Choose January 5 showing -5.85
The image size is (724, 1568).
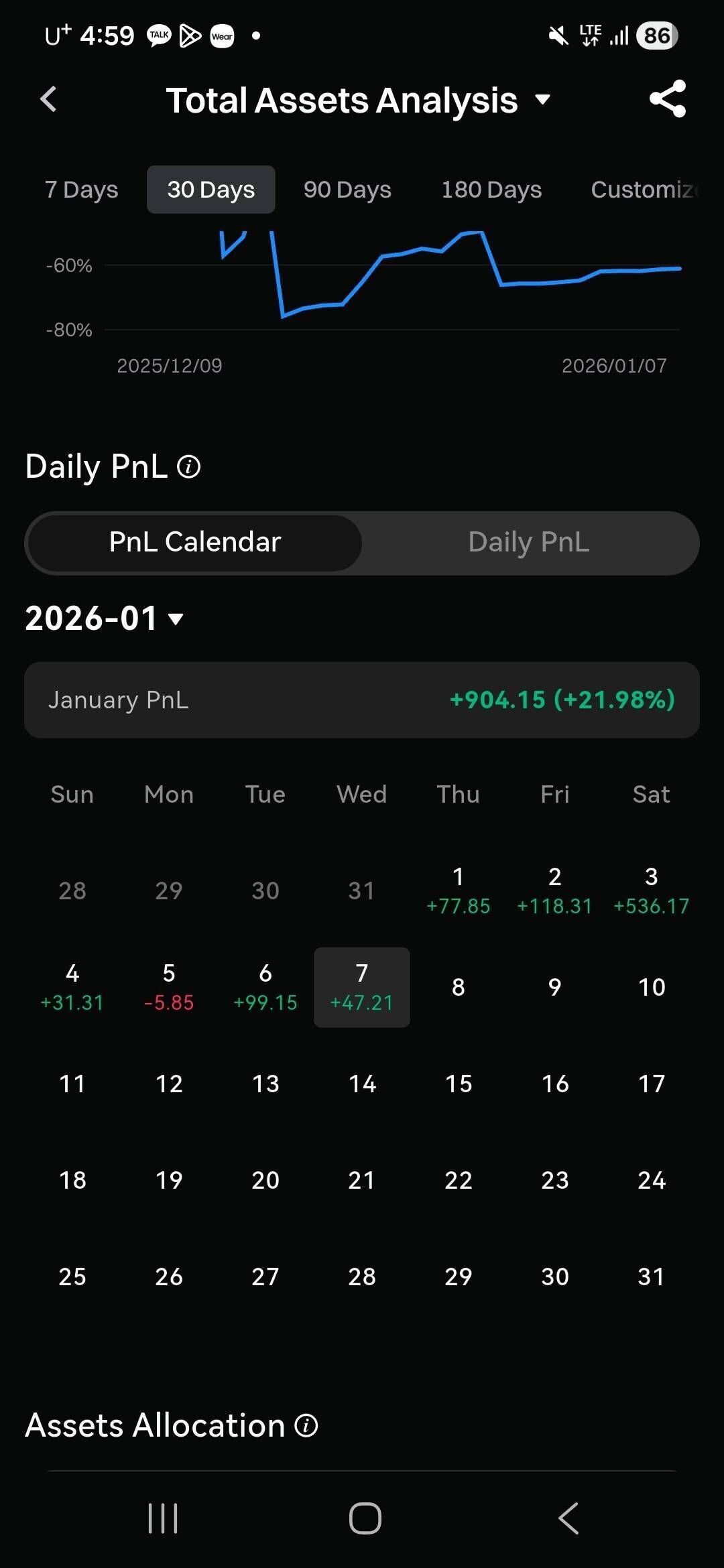(169, 987)
